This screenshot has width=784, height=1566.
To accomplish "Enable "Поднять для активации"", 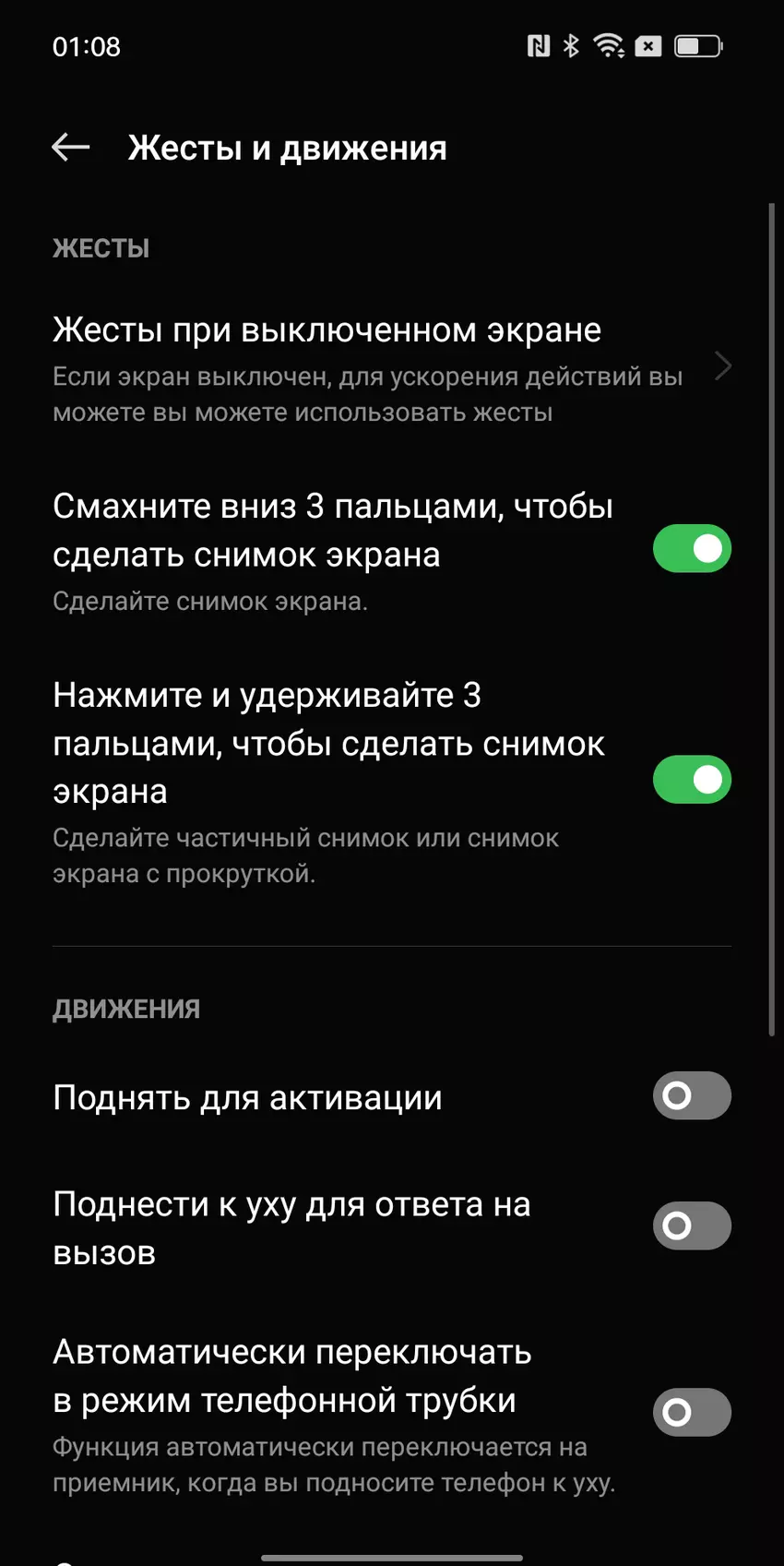I will coord(692,1095).
